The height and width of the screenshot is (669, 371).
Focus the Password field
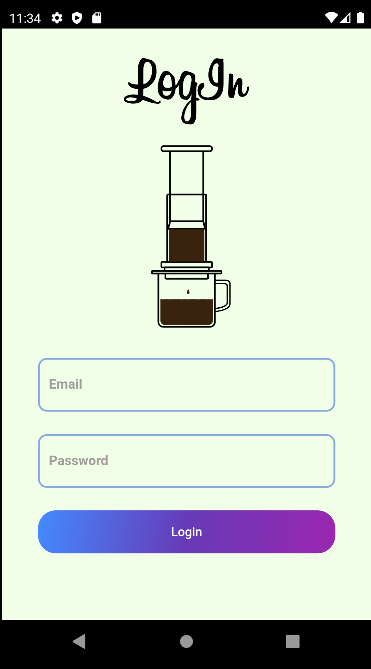[186, 461]
